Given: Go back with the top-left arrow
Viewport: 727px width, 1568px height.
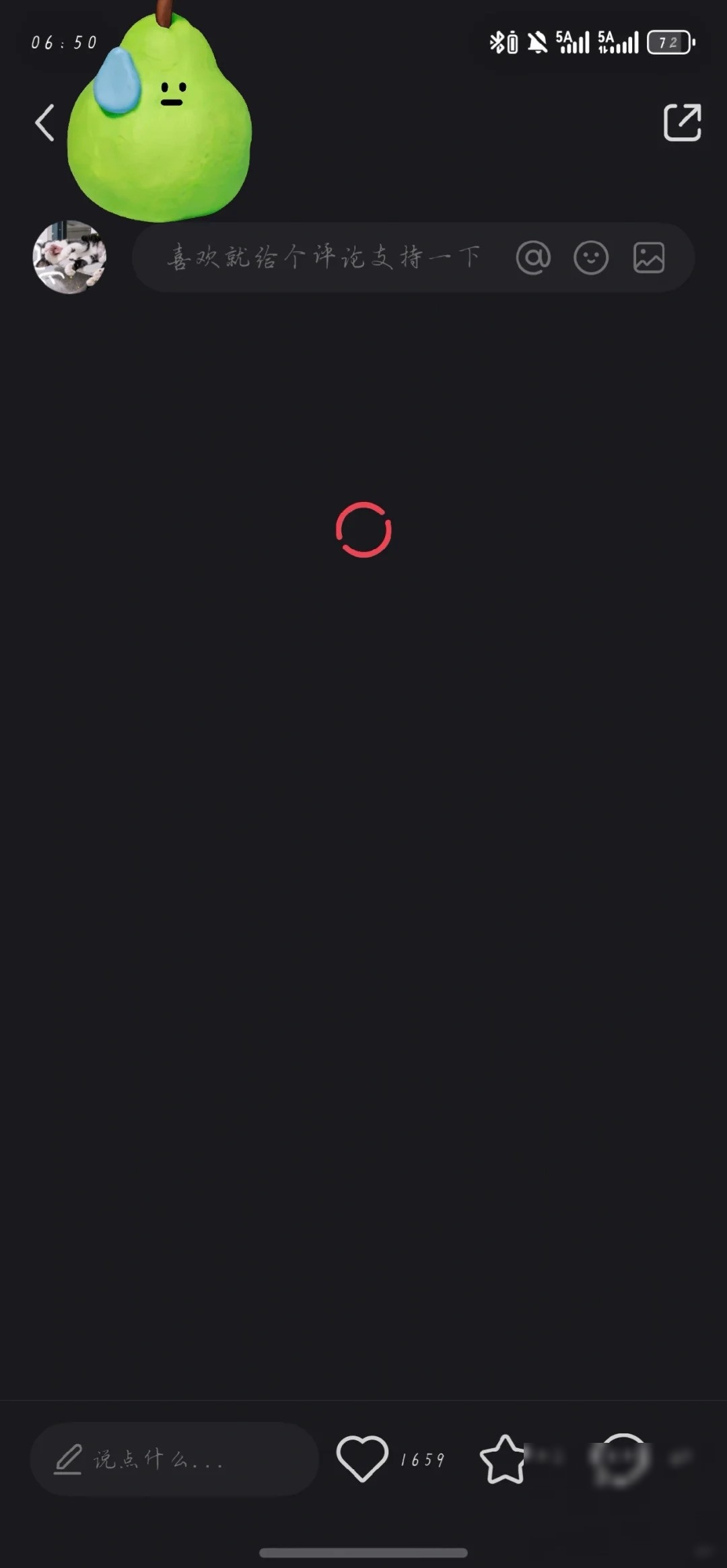Looking at the screenshot, I should pyautogui.click(x=44, y=122).
